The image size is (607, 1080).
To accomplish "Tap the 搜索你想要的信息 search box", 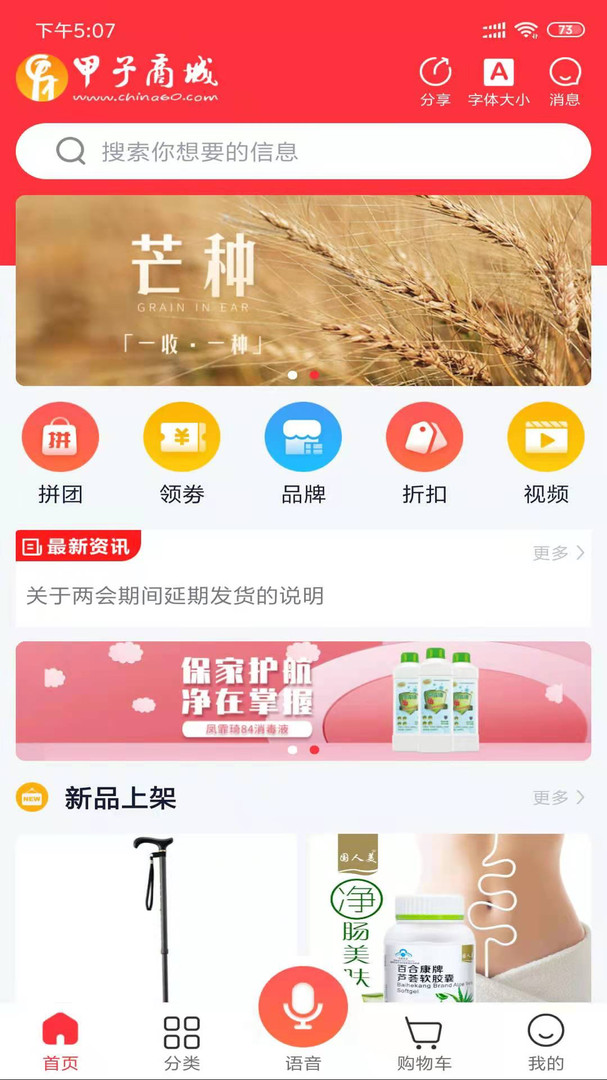I will click(303, 152).
